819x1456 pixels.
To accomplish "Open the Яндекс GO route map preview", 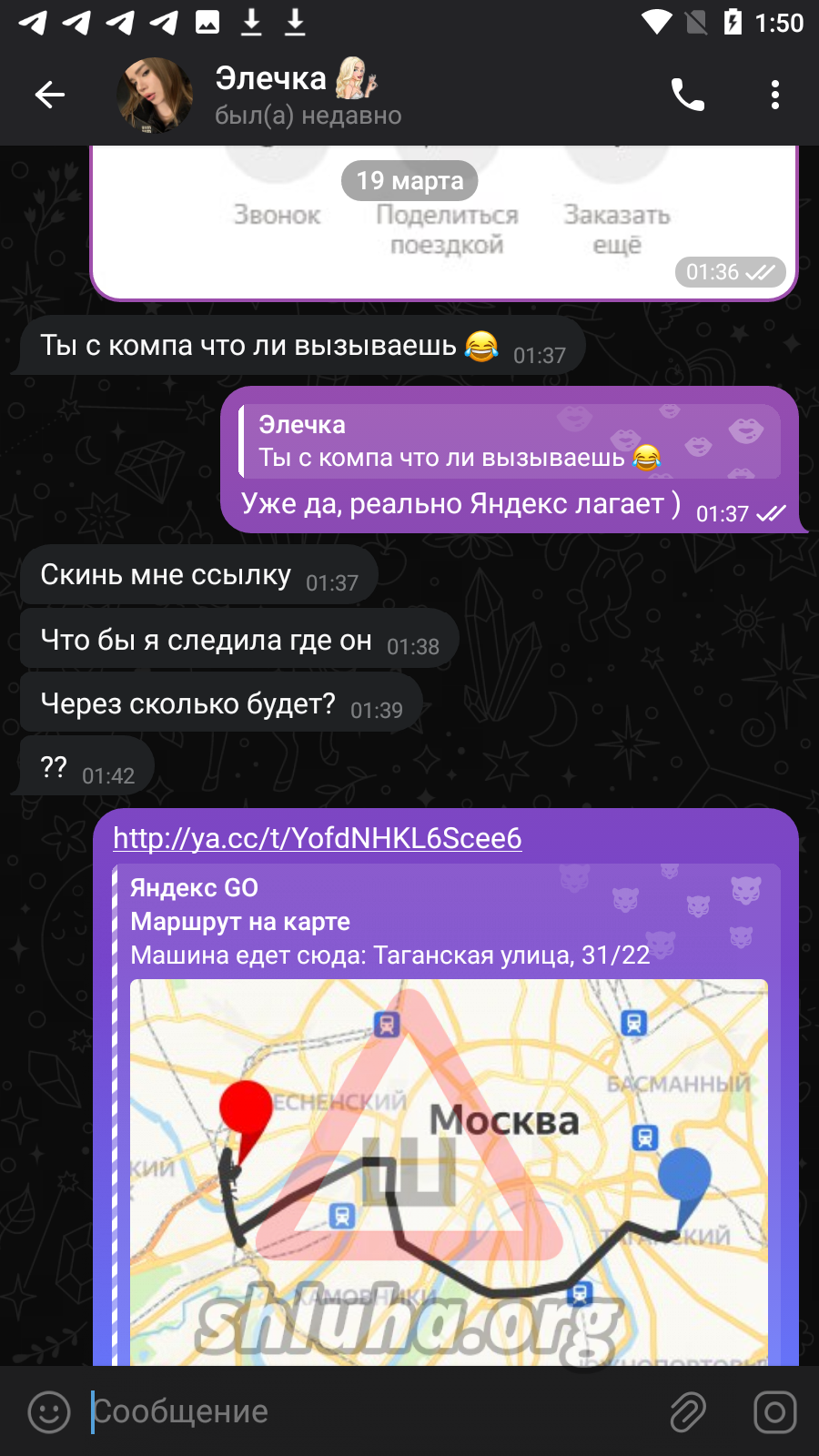I will (x=449, y=1173).
